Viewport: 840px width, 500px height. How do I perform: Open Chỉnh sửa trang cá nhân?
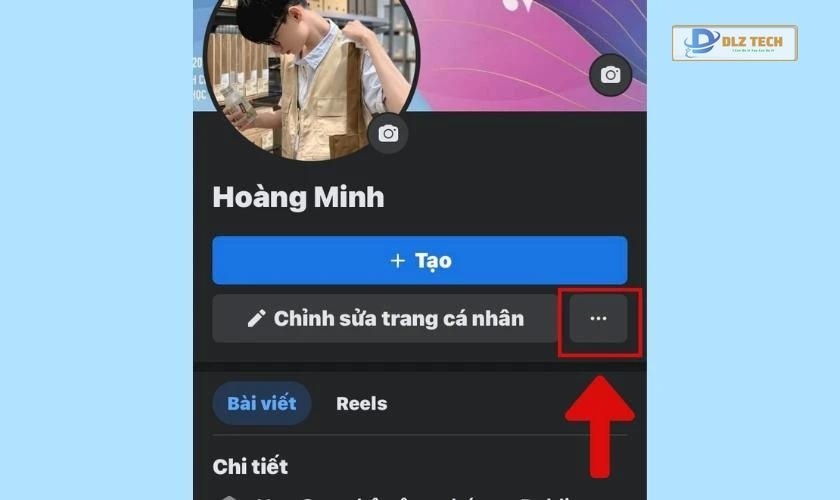(385, 319)
